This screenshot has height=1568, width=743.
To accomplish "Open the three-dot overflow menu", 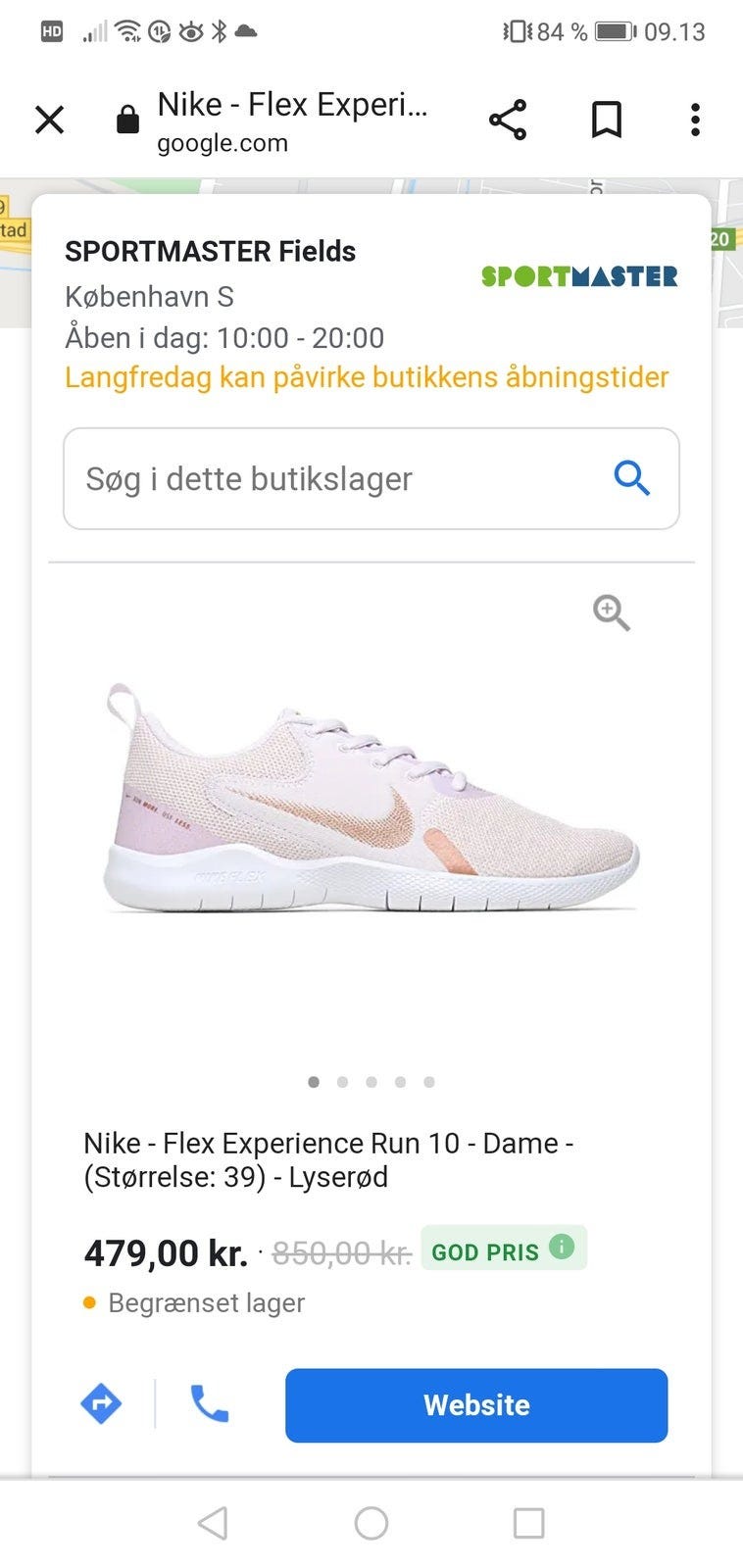I will pos(694,120).
